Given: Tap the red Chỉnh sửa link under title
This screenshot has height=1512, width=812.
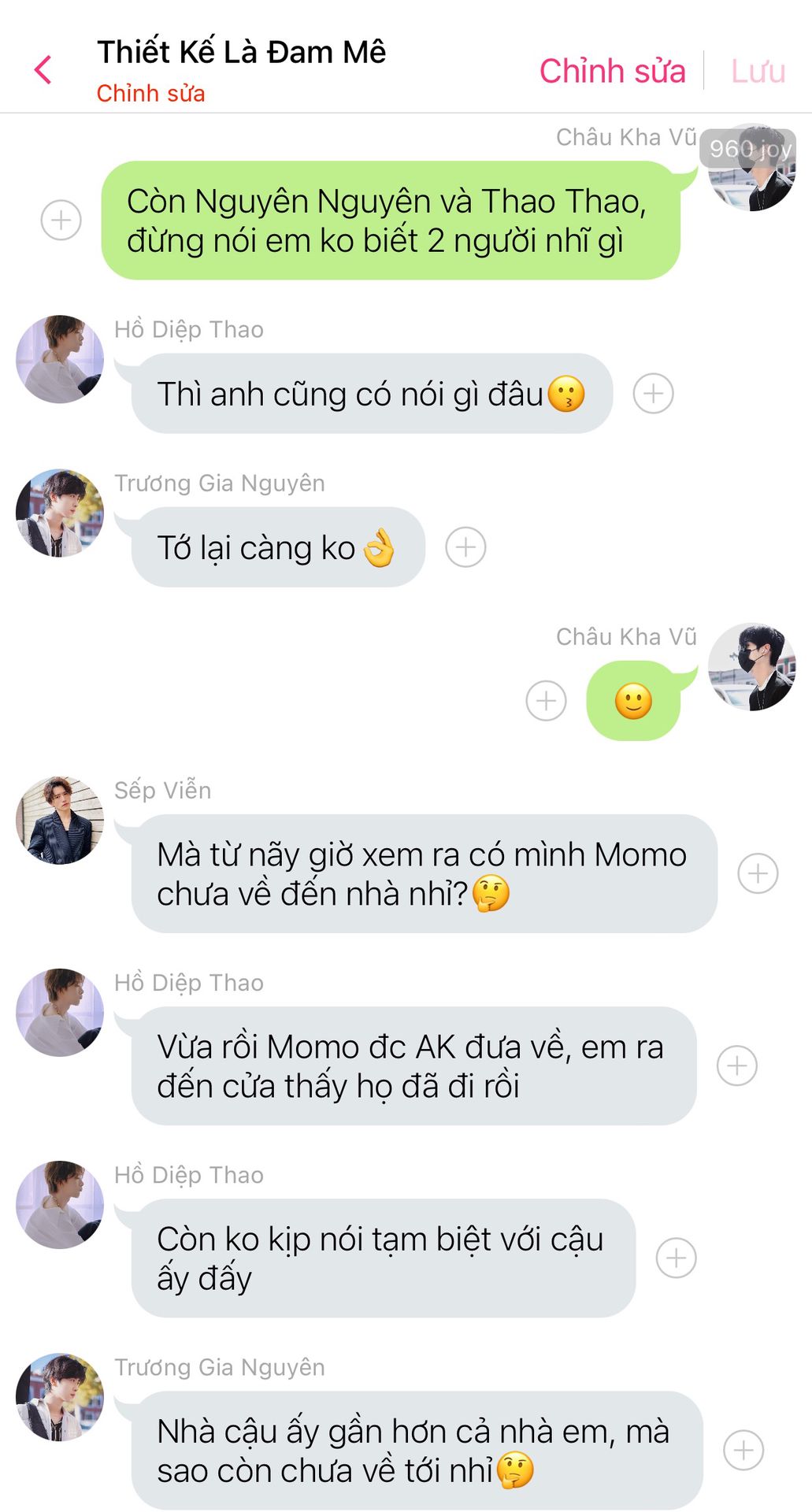Looking at the screenshot, I should 150,93.
